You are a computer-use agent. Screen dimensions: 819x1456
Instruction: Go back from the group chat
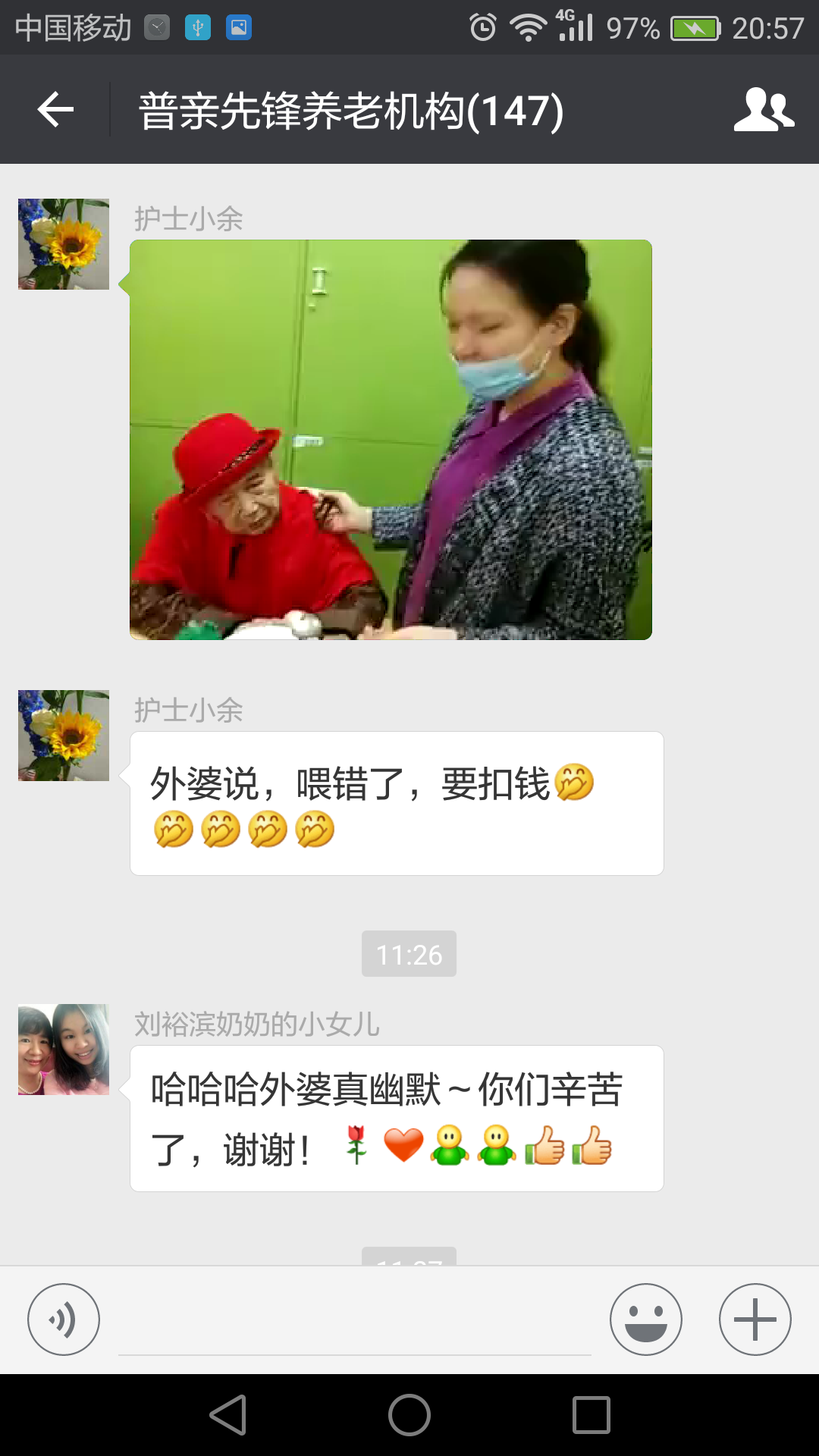tap(55, 110)
